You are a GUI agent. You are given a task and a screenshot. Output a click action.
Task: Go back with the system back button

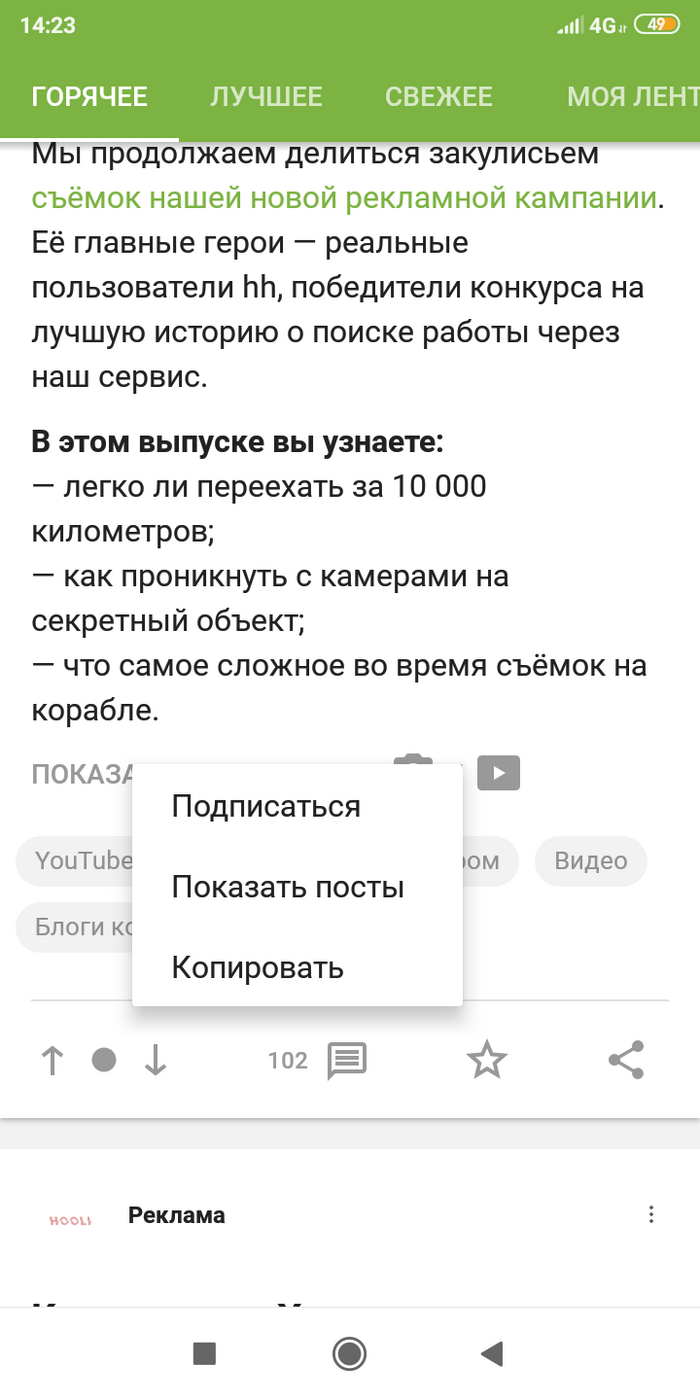point(491,1354)
